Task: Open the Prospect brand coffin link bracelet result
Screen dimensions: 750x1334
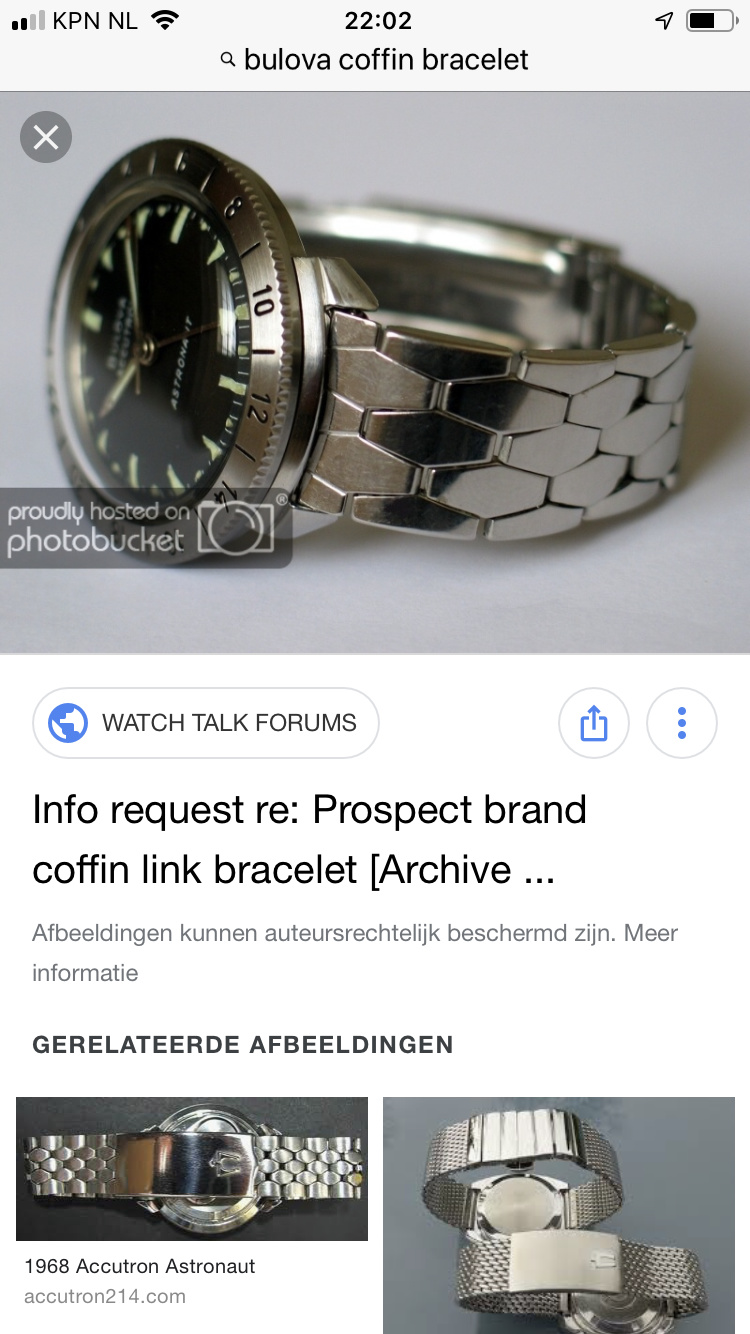Action: point(309,839)
